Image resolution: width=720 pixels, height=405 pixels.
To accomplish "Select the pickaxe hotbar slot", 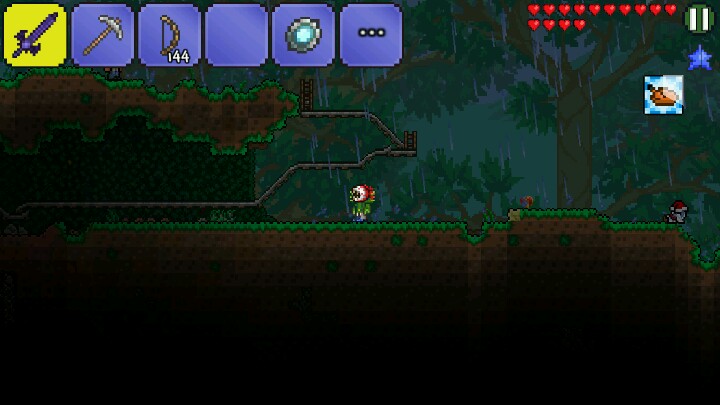I will (102, 35).
